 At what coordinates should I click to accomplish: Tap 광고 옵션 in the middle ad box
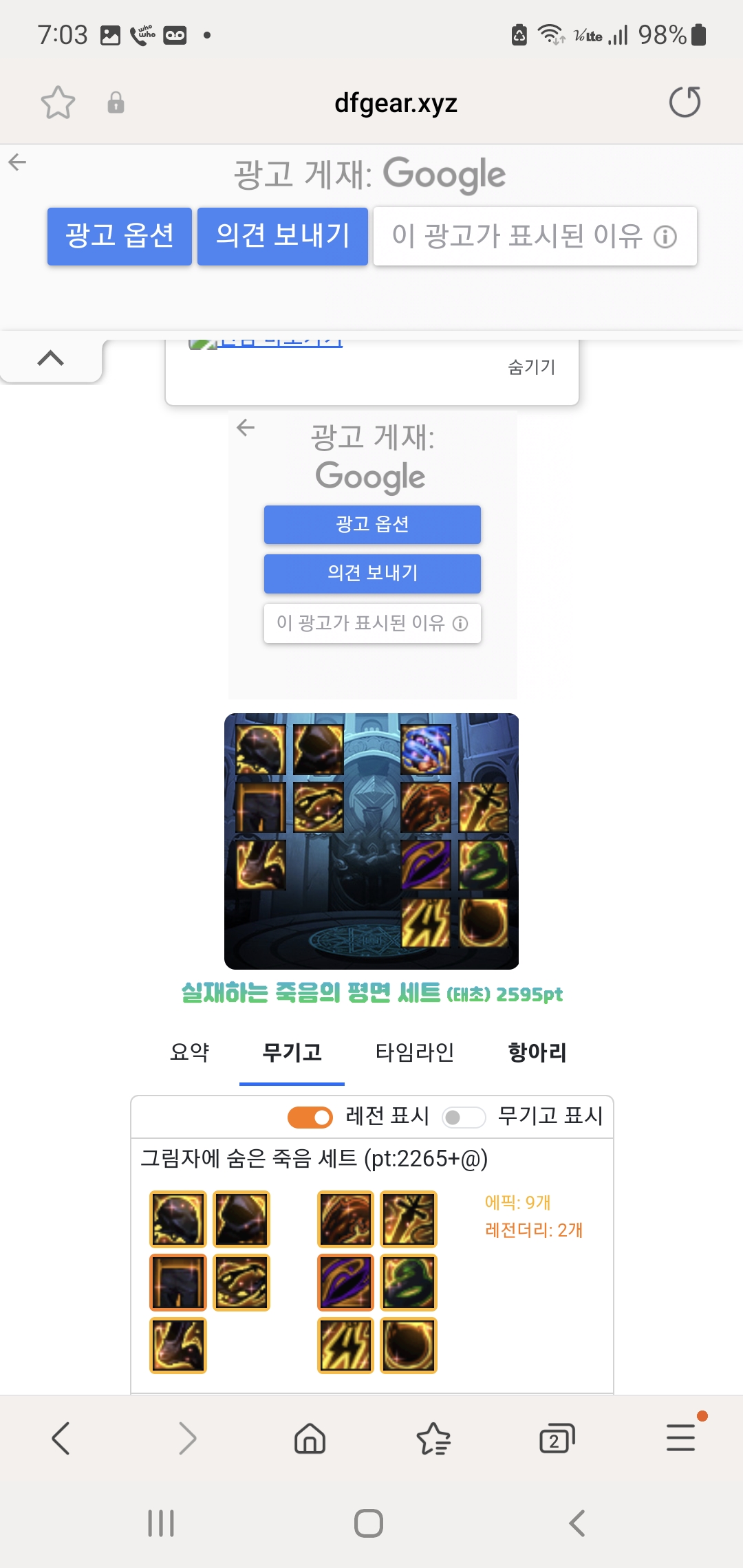[372, 524]
